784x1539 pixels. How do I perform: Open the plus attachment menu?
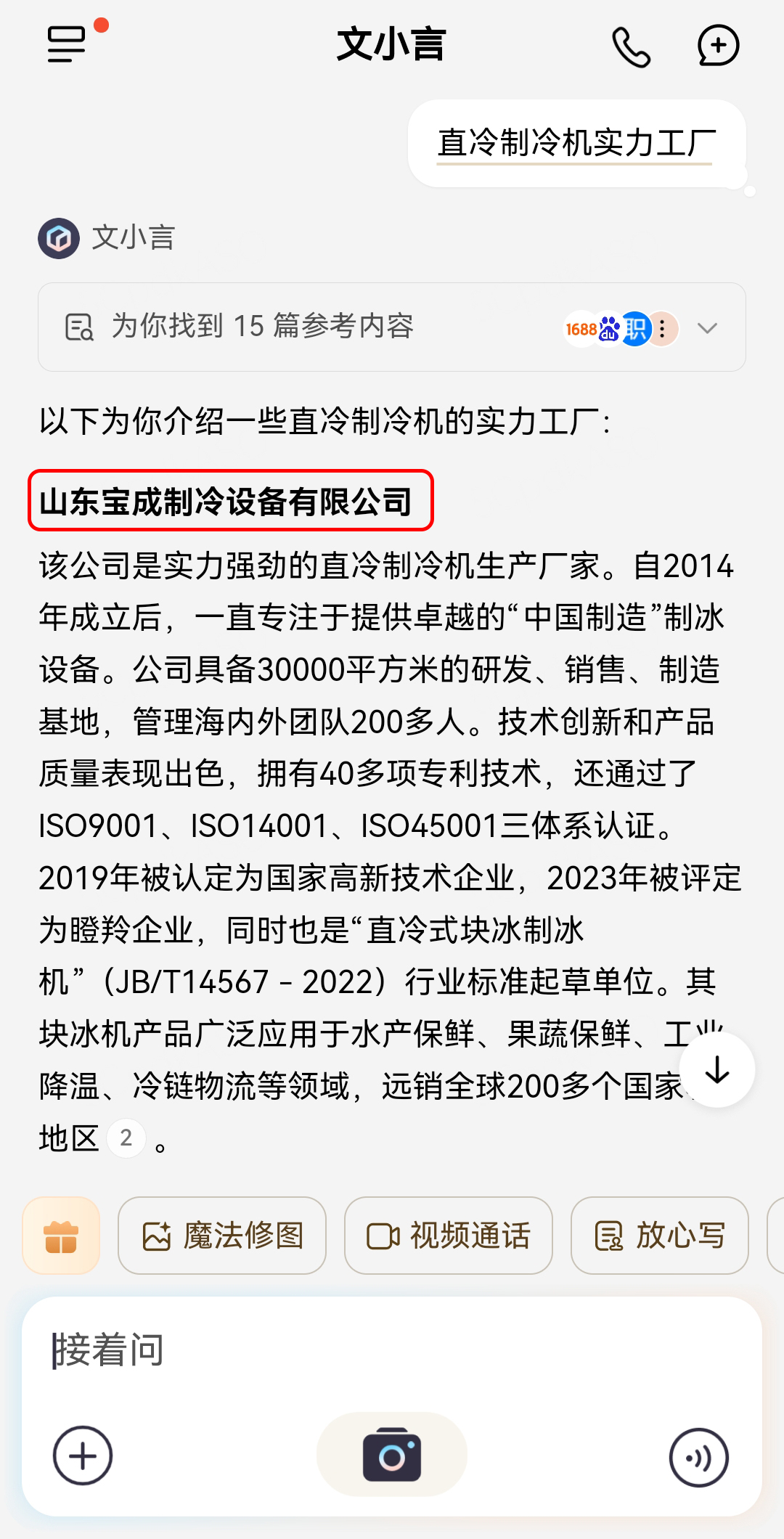83,1456
